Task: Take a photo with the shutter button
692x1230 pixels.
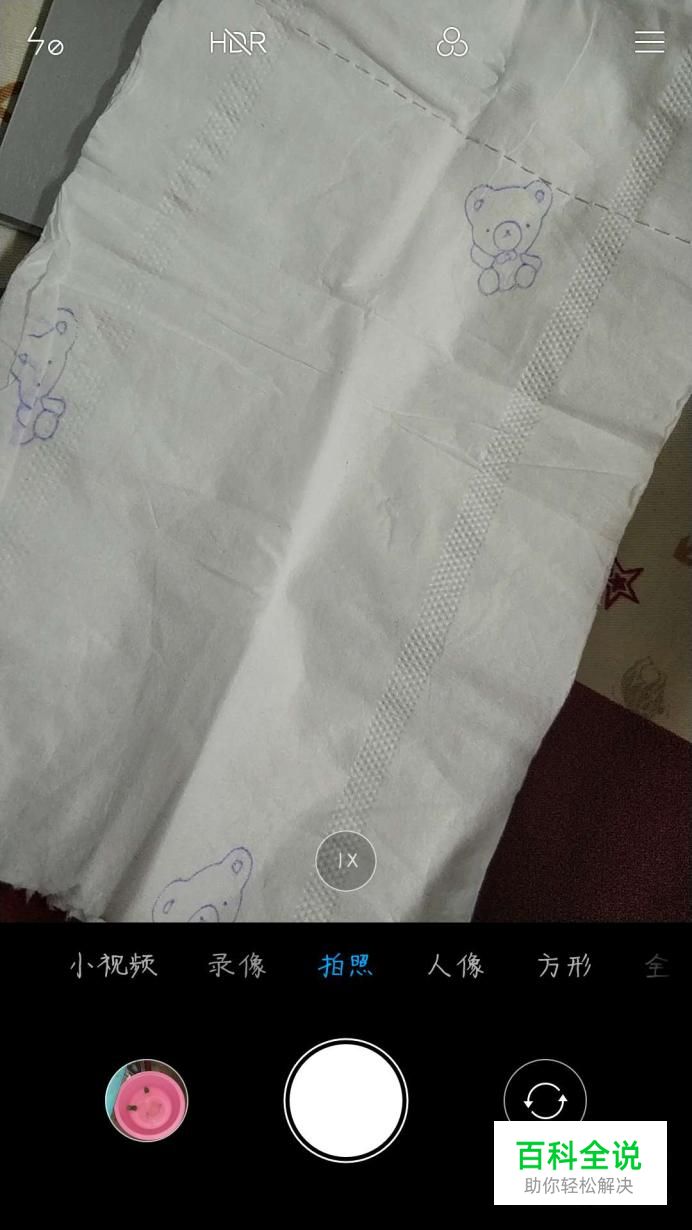Action: (346, 1101)
